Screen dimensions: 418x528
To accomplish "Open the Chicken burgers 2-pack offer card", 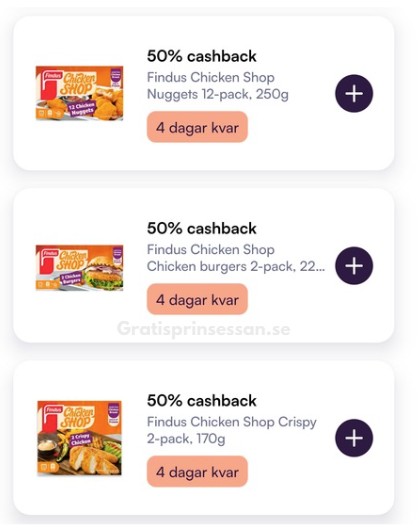I will coord(203,266).
